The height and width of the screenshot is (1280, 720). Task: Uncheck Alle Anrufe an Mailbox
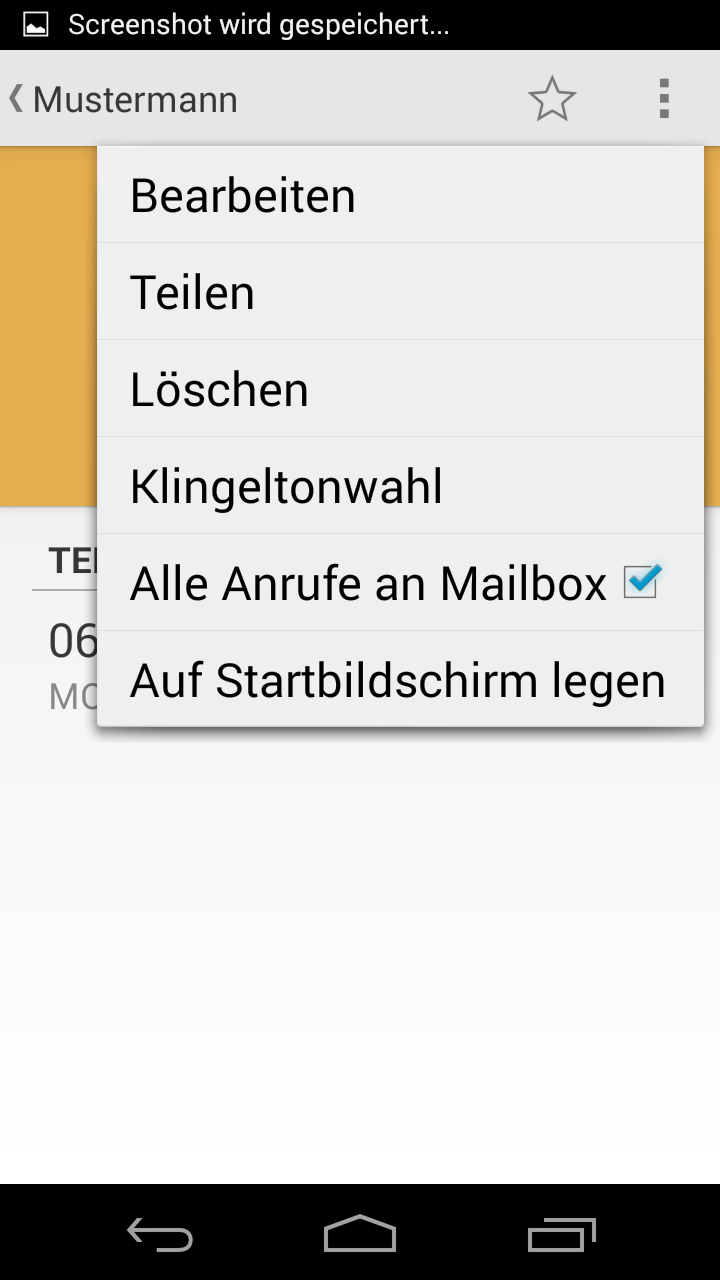pyautogui.click(x=640, y=582)
